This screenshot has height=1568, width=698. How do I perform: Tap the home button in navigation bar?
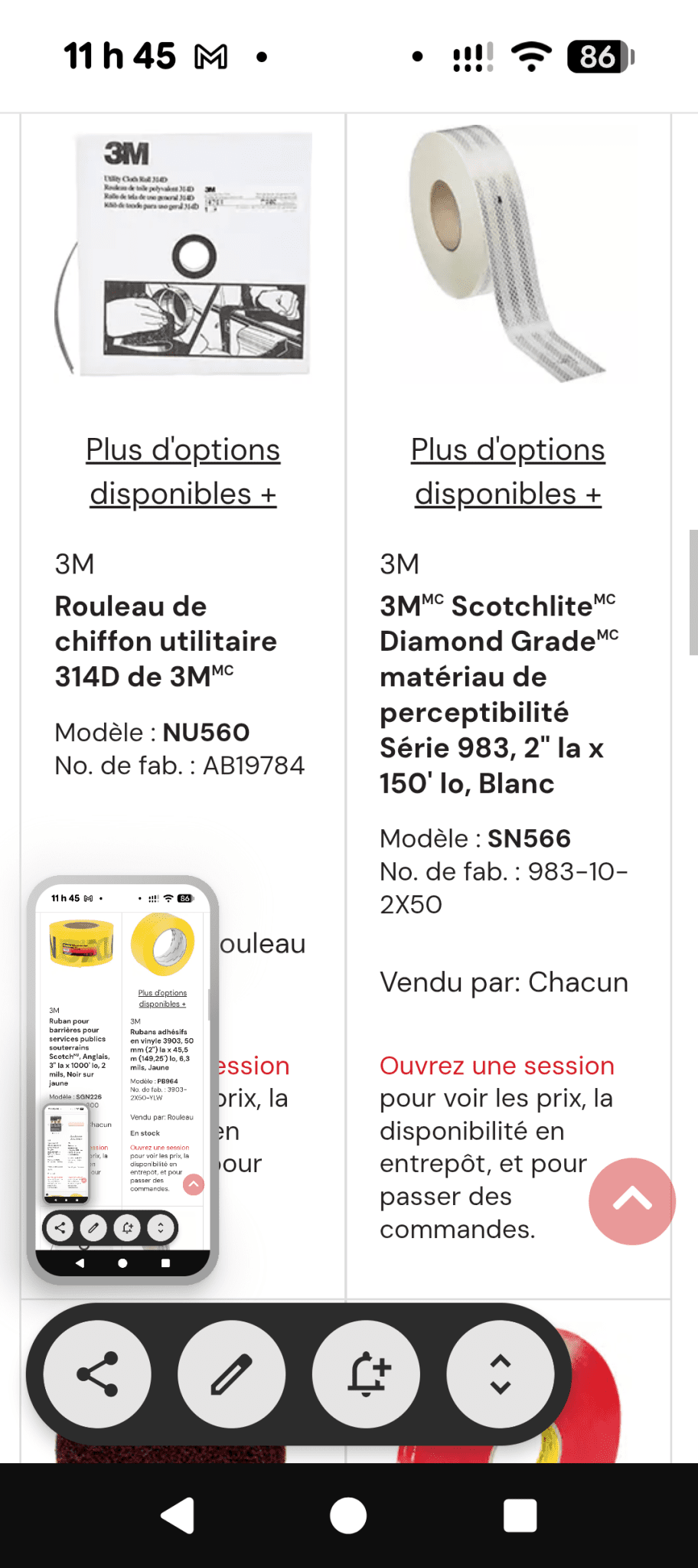[x=348, y=1515]
